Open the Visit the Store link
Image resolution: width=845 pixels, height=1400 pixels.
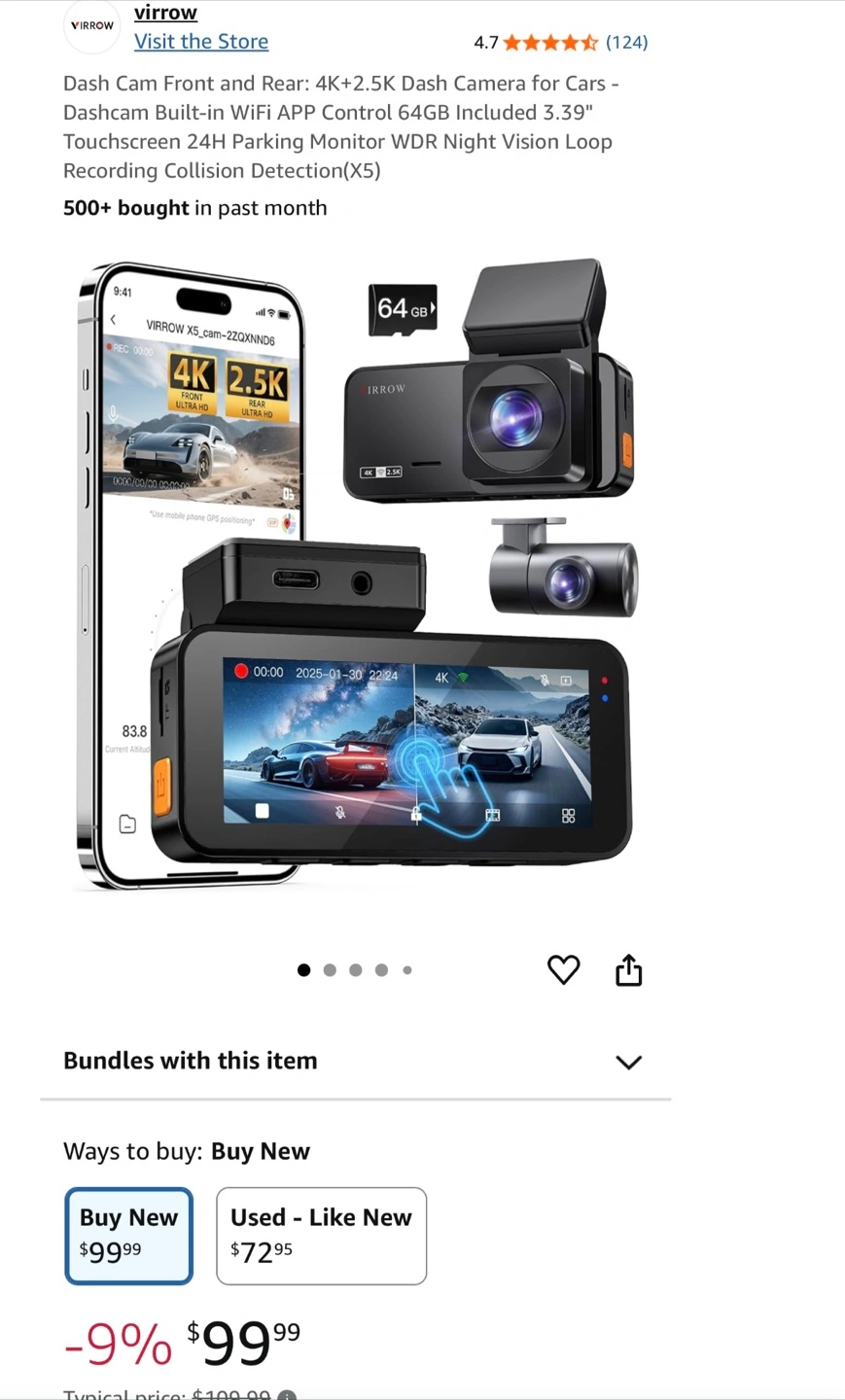[201, 42]
